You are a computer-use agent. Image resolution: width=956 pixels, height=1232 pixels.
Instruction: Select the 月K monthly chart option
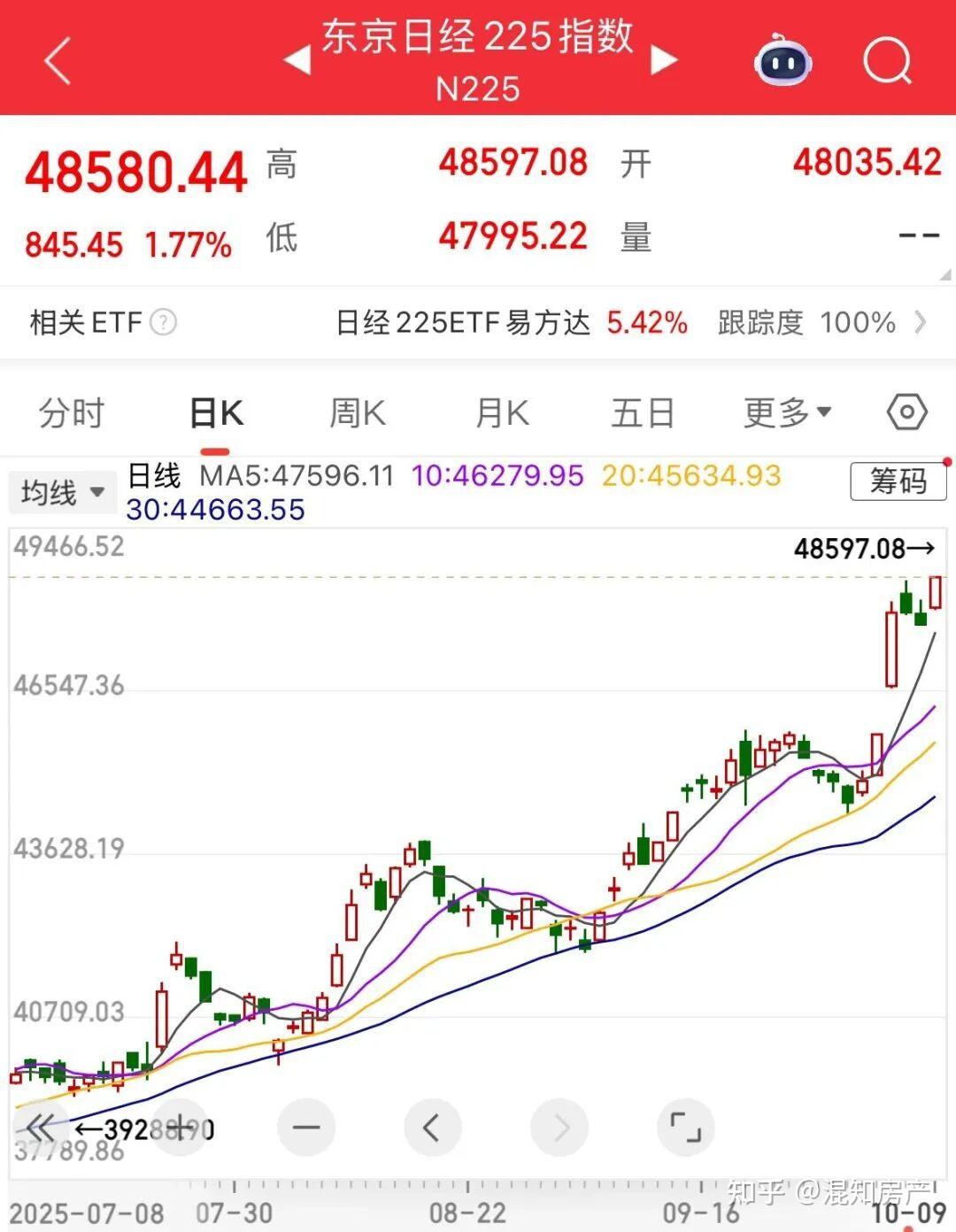click(500, 412)
